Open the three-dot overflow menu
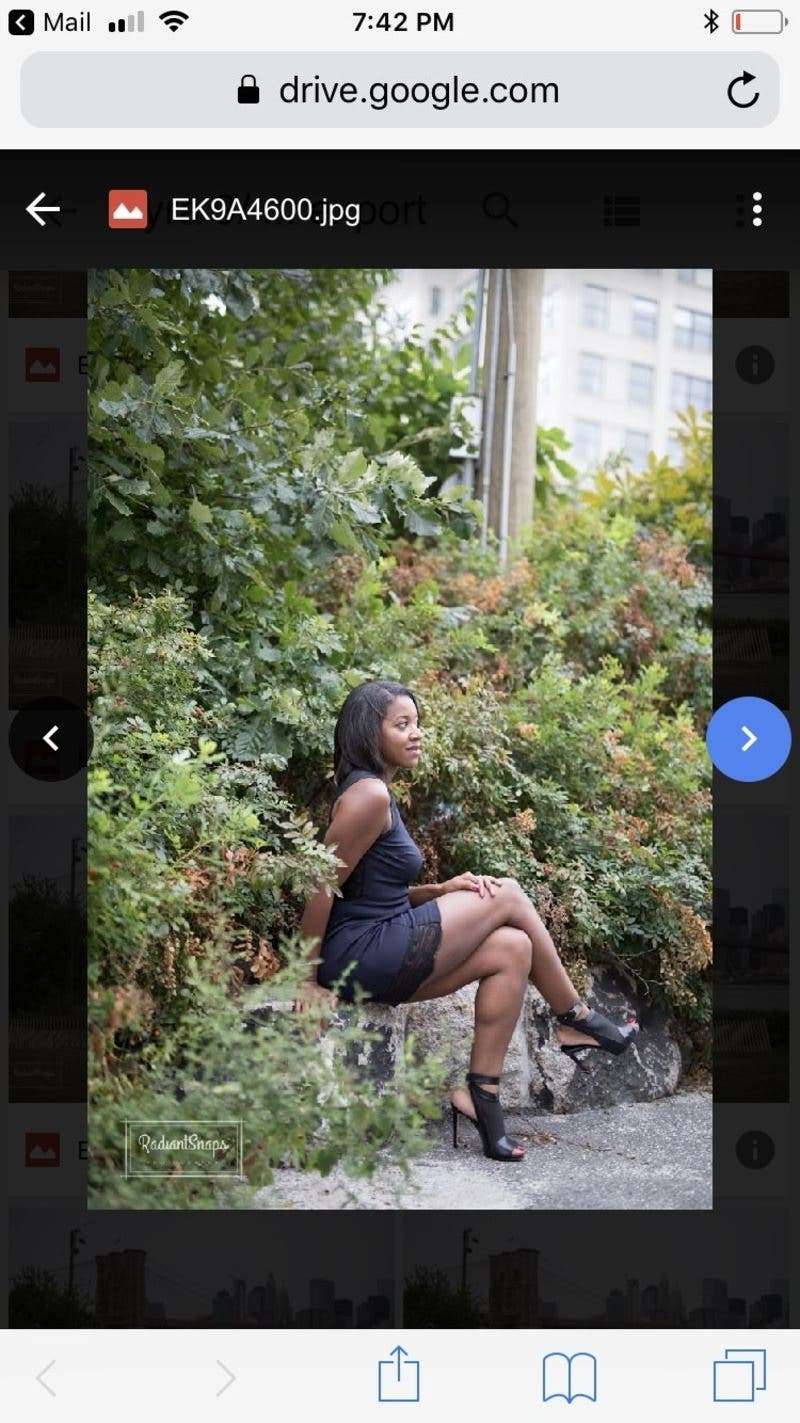Viewport: 800px width, 1423px height. click(x=757, y=209)
